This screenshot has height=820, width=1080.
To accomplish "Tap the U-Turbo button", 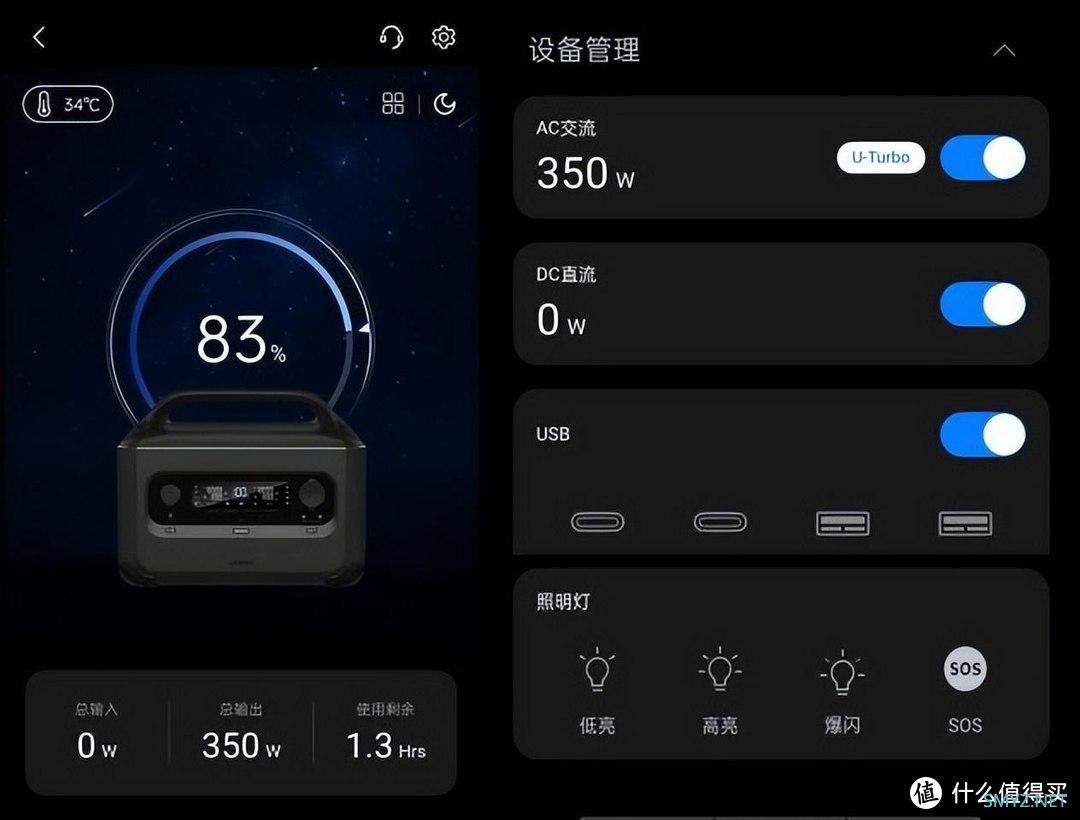I will click(880, 158).
